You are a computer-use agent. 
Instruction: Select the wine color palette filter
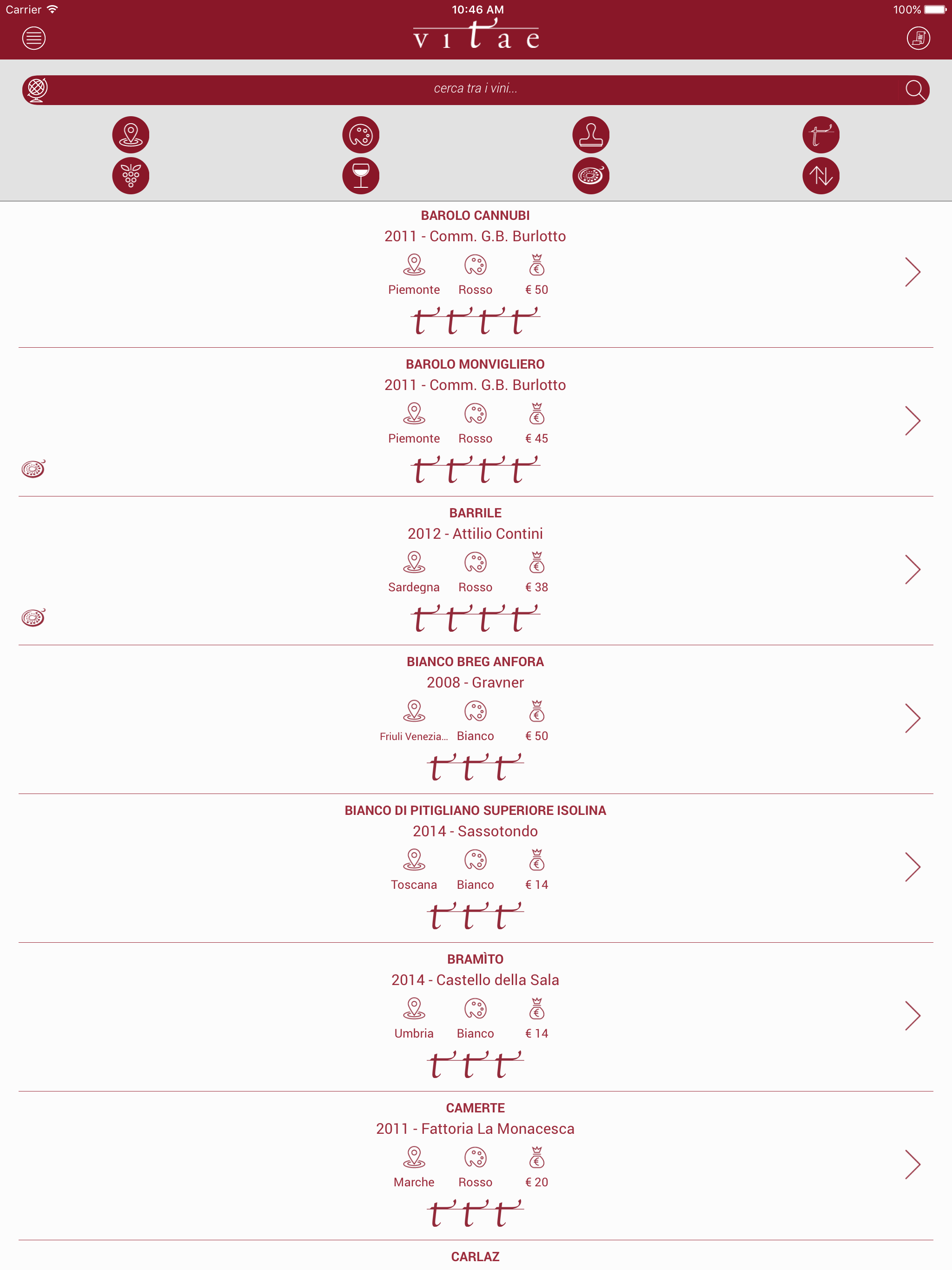[x=361, y=134]
